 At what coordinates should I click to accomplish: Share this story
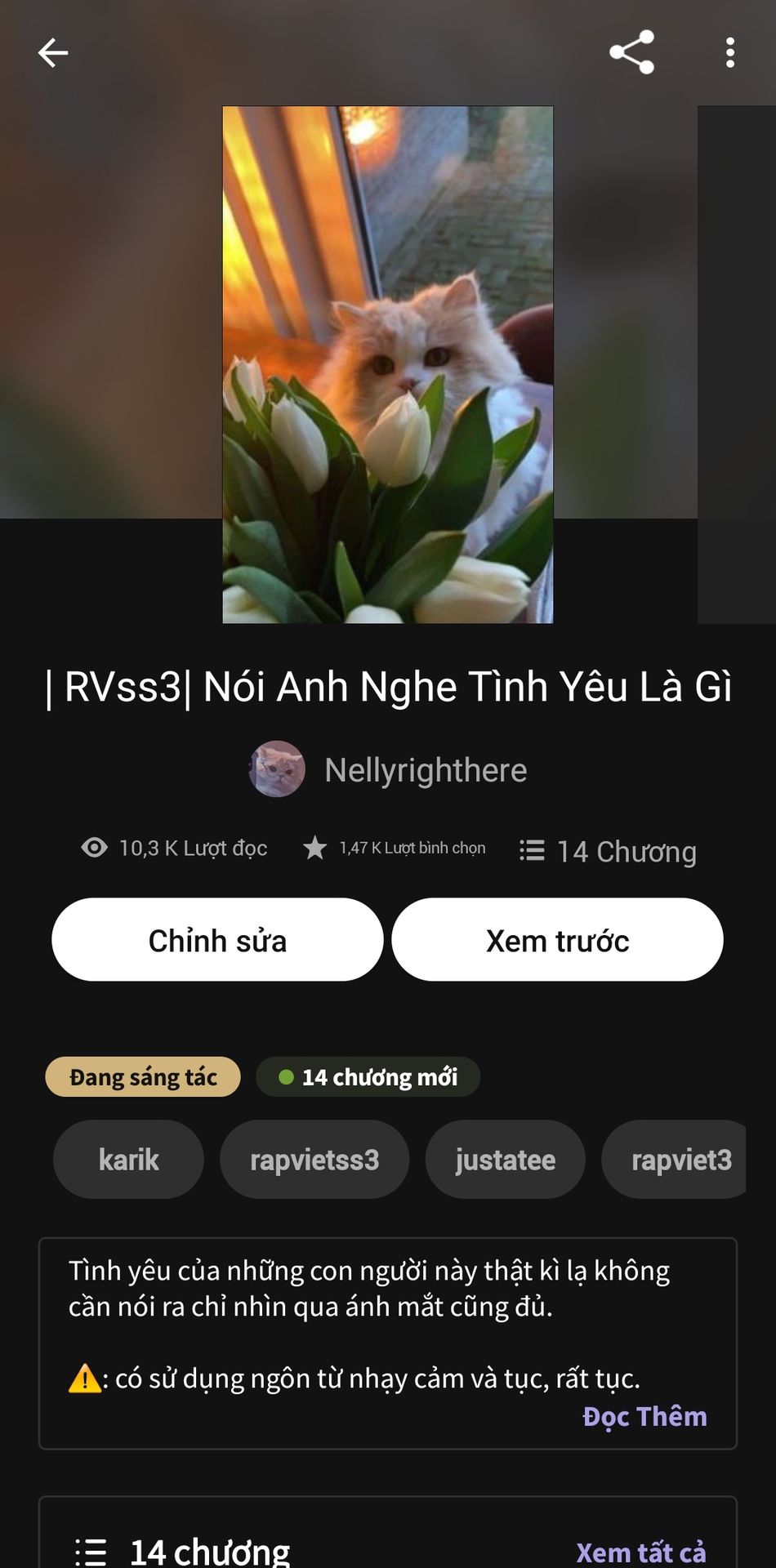[632, 52]
